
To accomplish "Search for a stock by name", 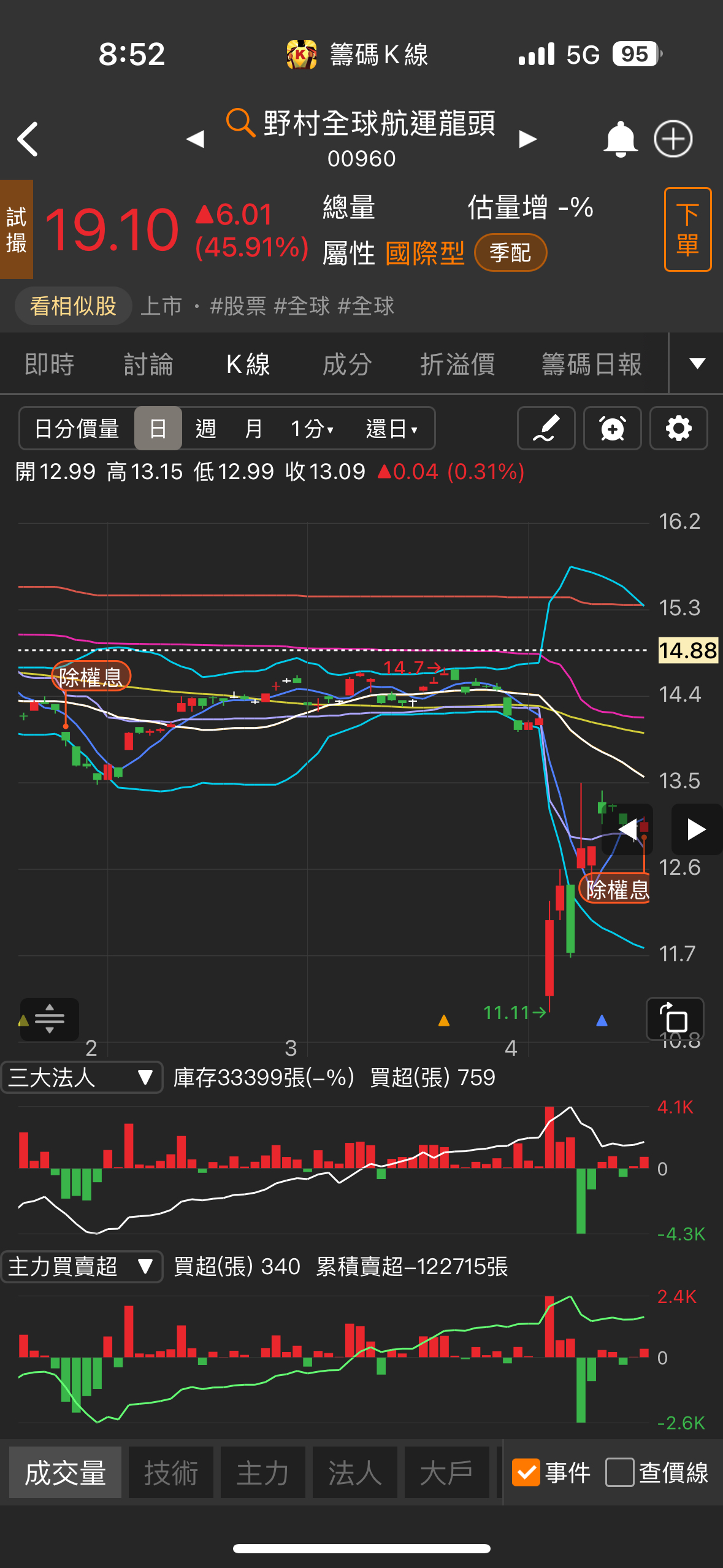I will point(240,123).
